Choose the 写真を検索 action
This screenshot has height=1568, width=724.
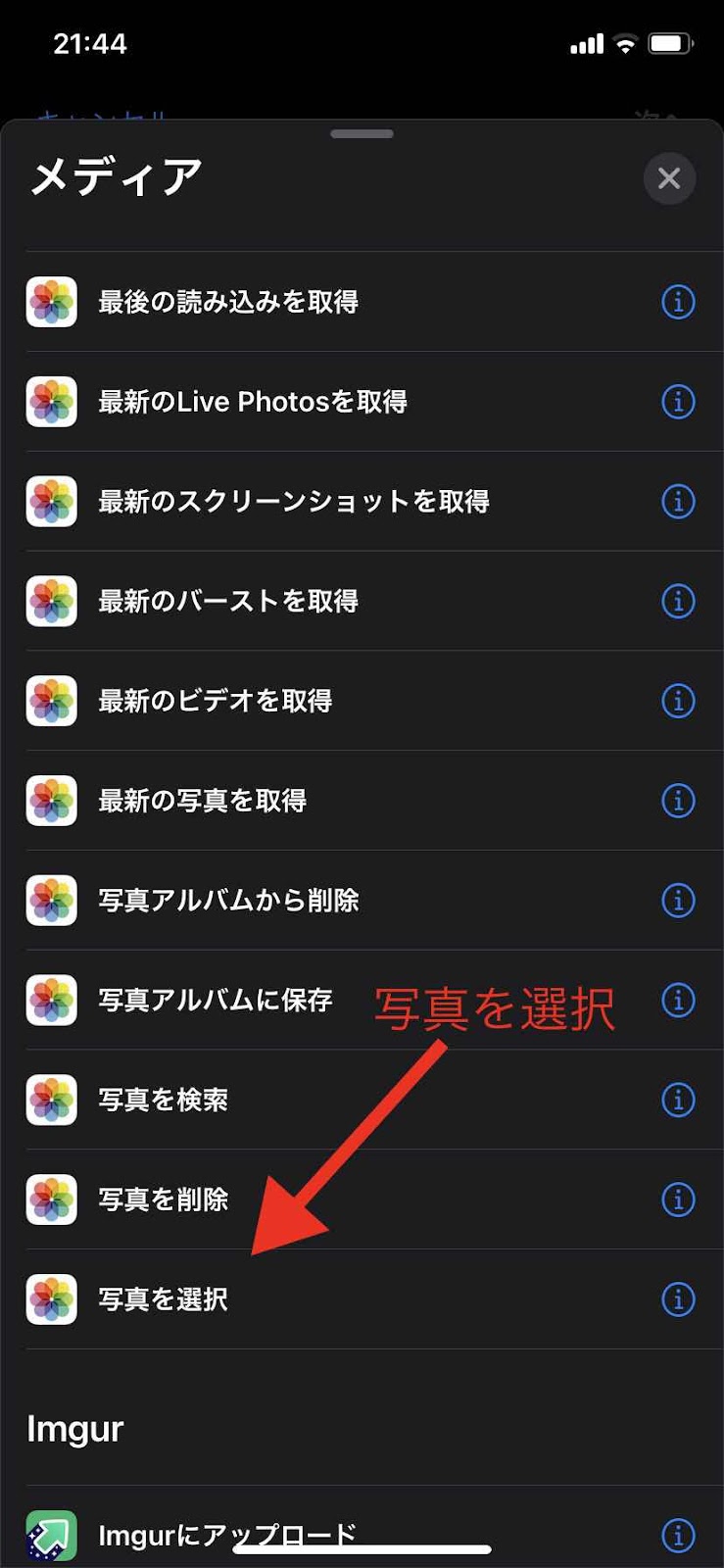pyautogui.click(x=164, y=1100)
